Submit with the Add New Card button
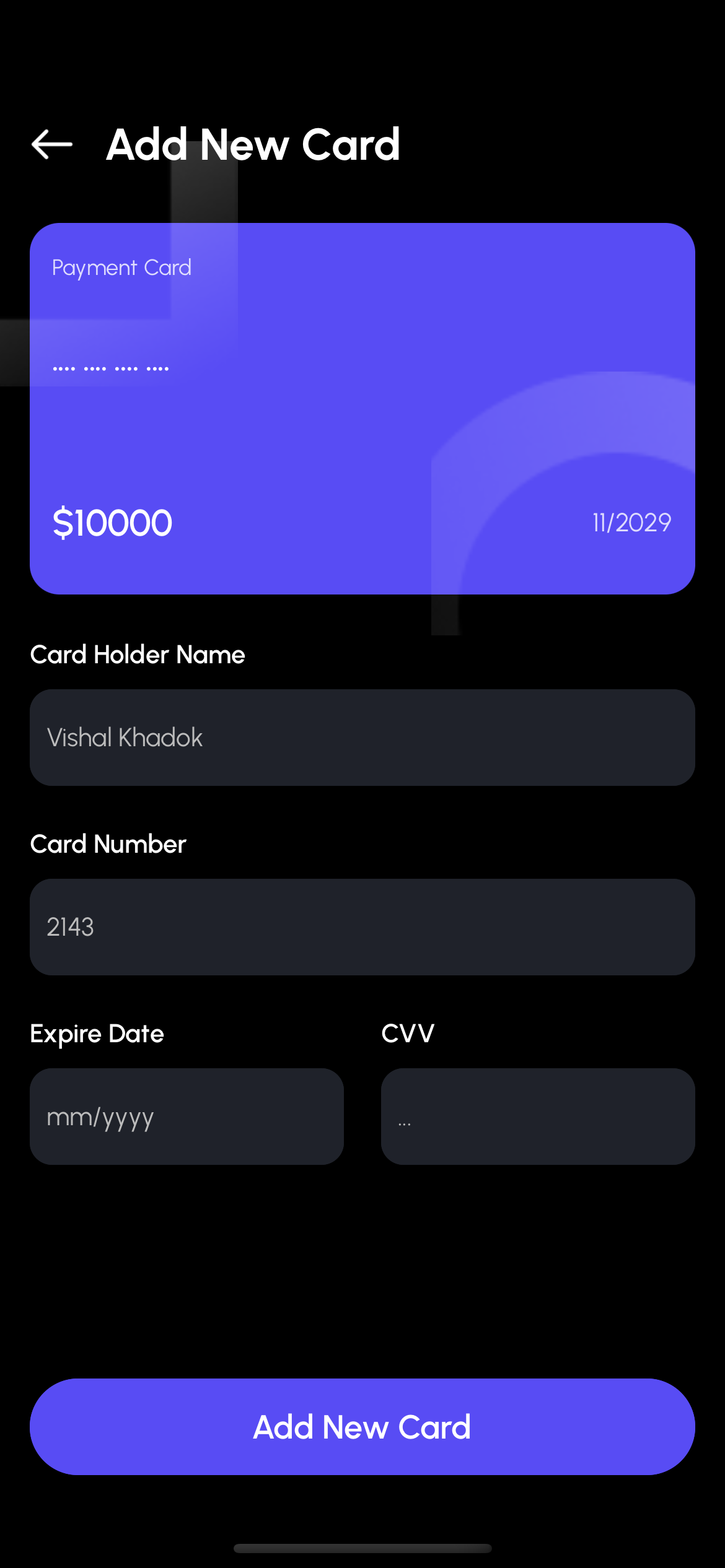 click(362, 1427)
